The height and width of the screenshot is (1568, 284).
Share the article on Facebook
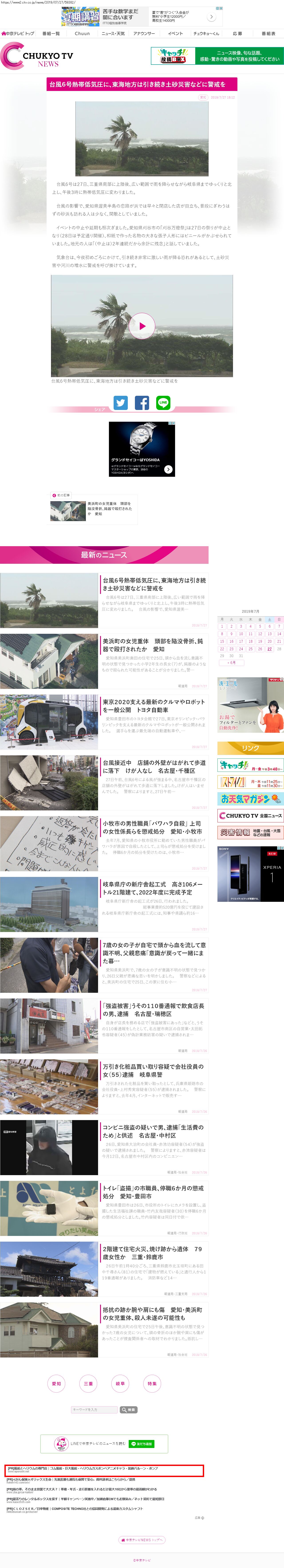click(142, 402)
